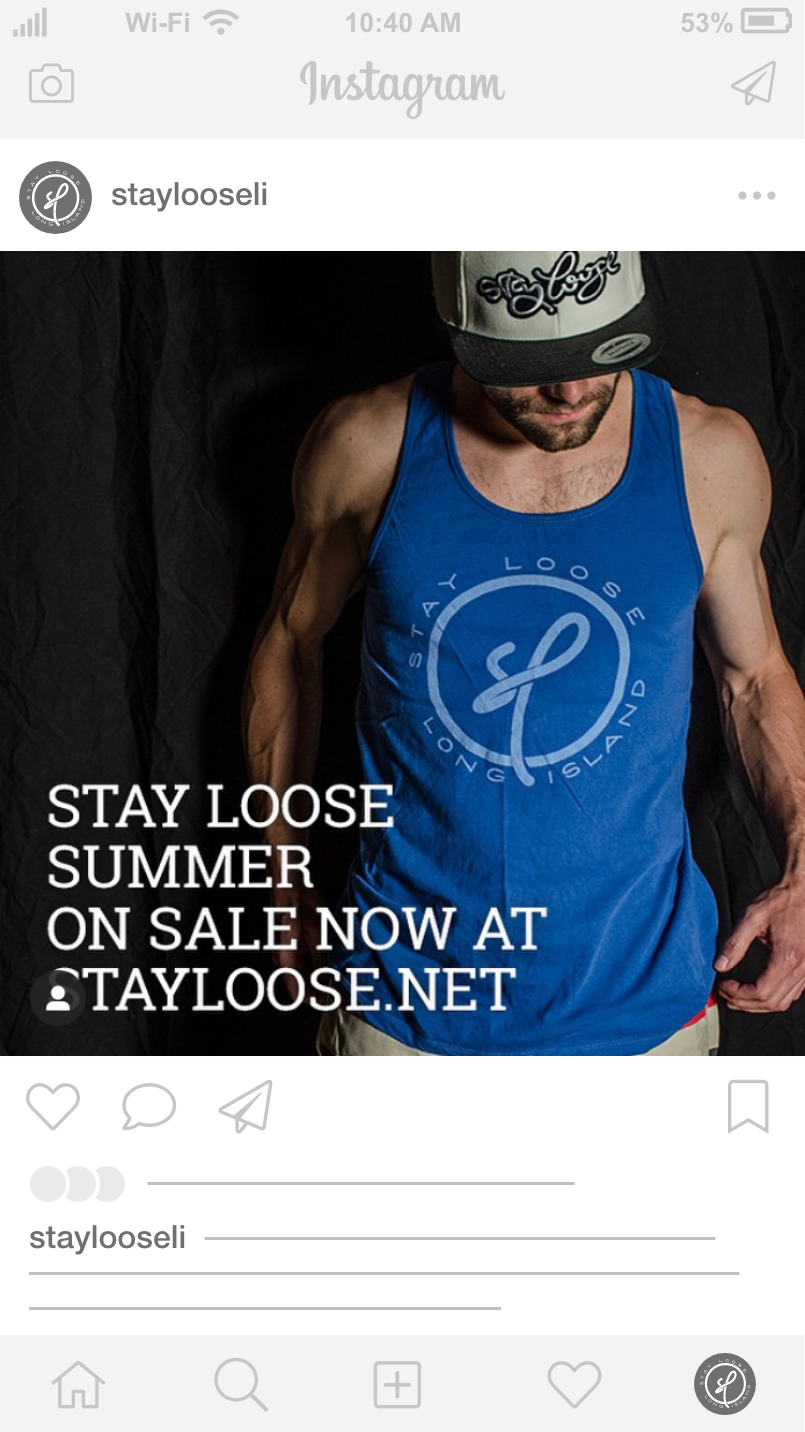The width and height of the screenshot is (805, 1432).
Task: Open direct messages paper plane at top
Action: coord(753,84)
